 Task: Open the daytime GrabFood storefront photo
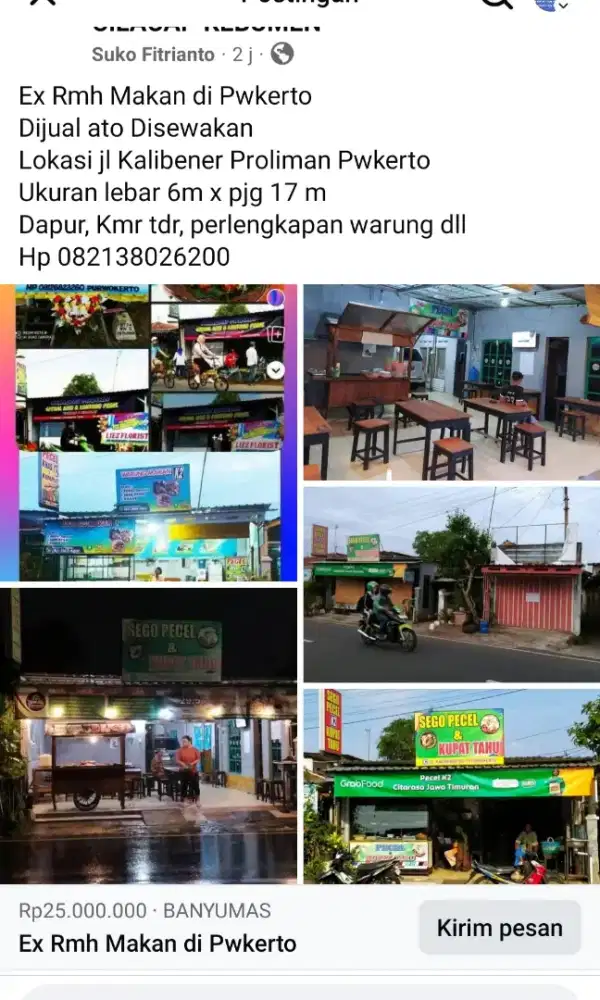[x=451, y=786]
